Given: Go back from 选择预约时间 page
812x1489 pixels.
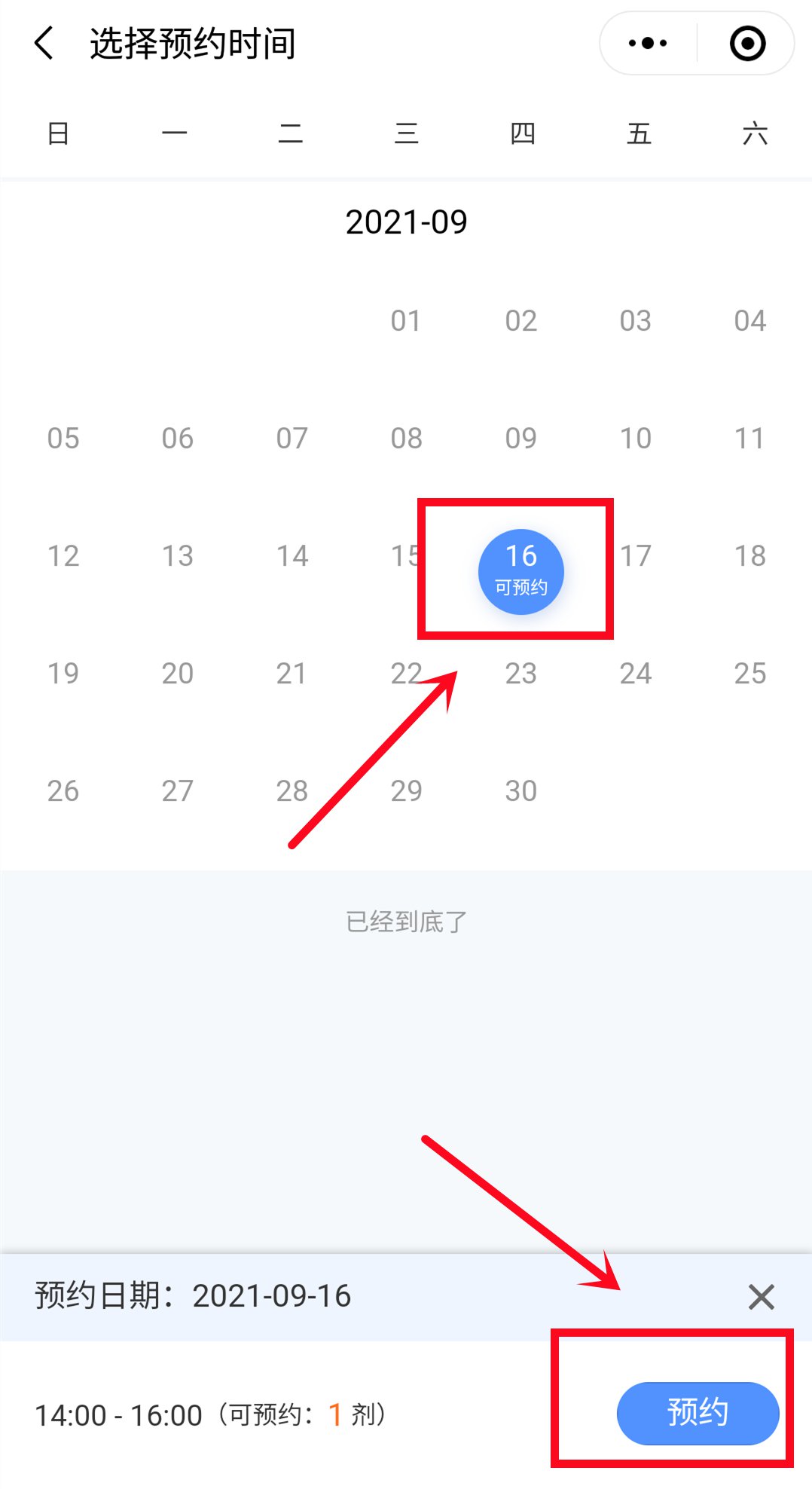Looking at the screenshot, I should [x=45, y=43].
